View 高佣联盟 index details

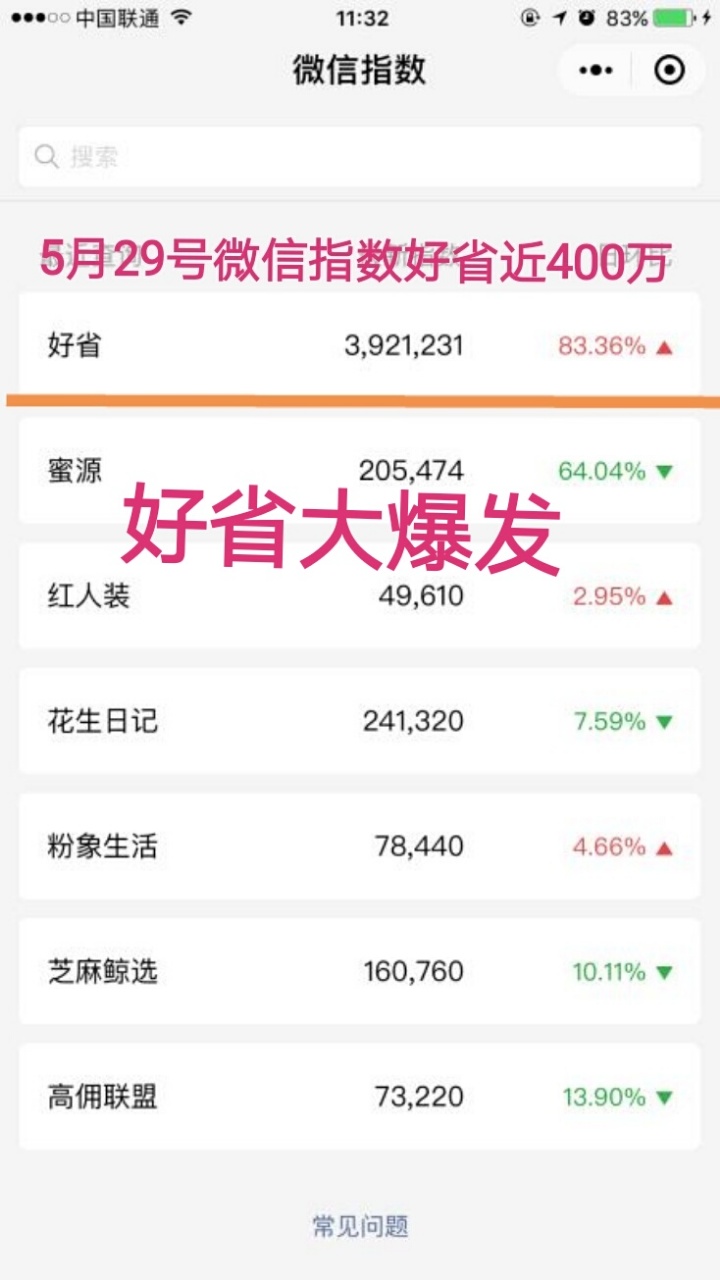(360, 1096)
